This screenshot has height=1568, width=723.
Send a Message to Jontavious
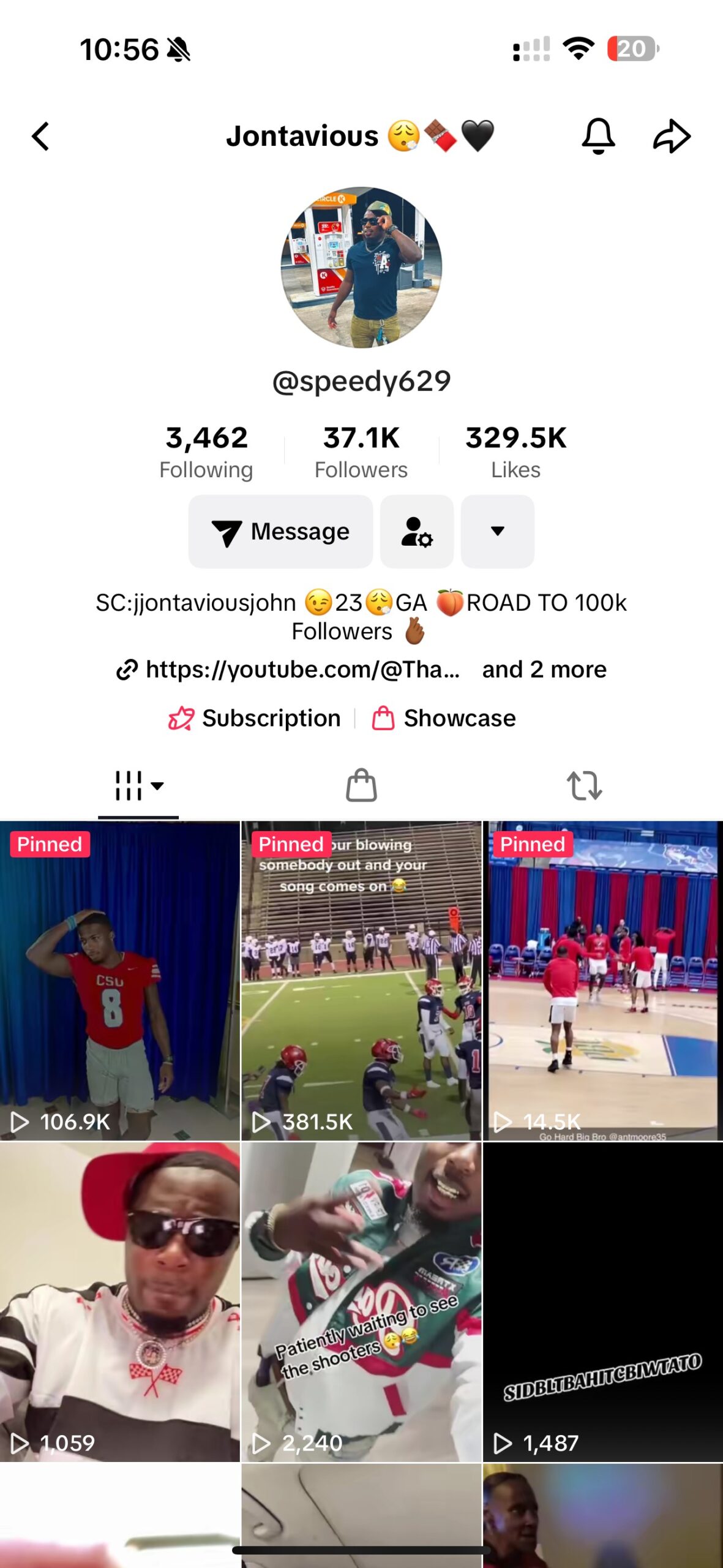280,532
